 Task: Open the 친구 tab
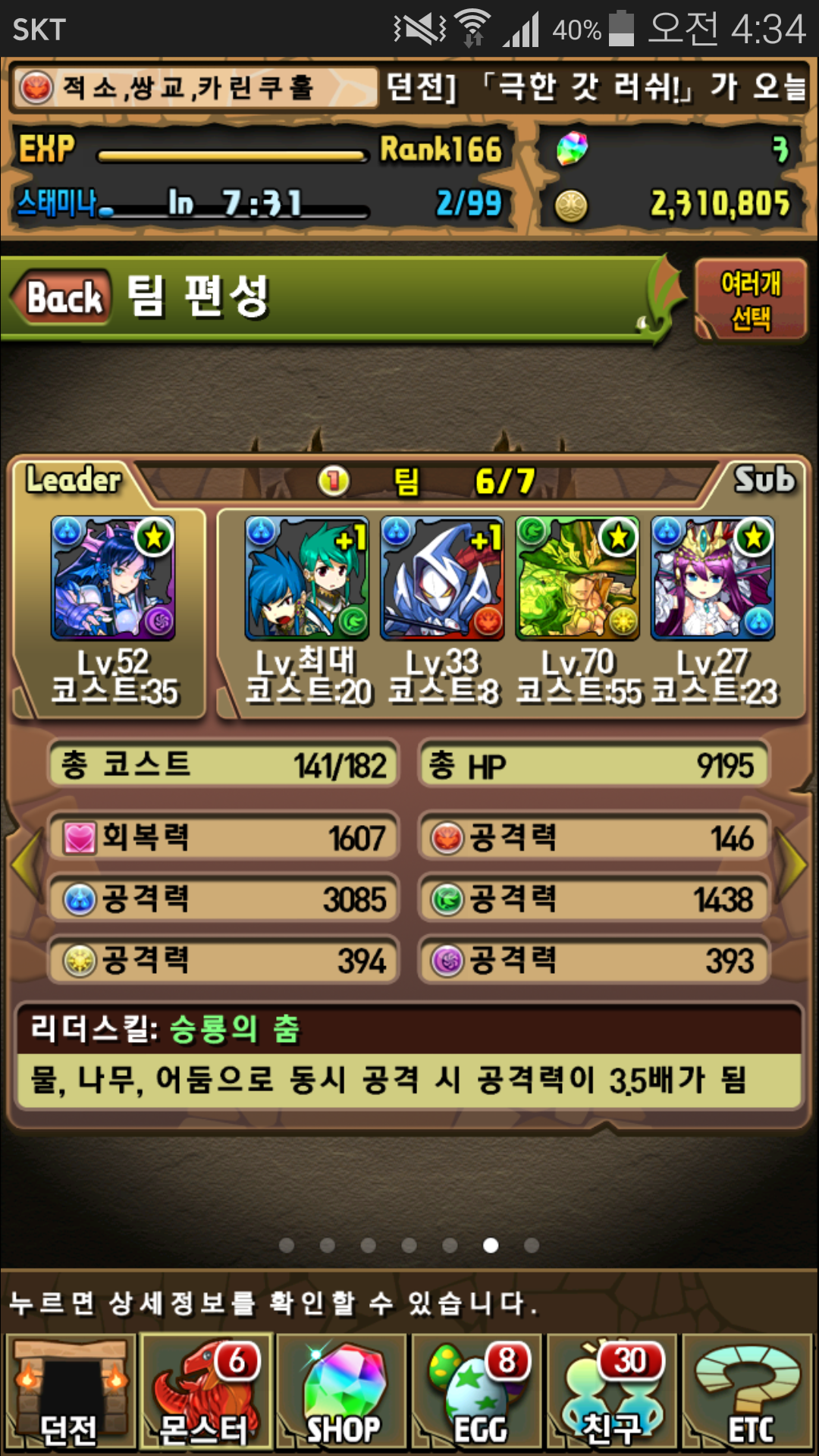[611, 1392]
